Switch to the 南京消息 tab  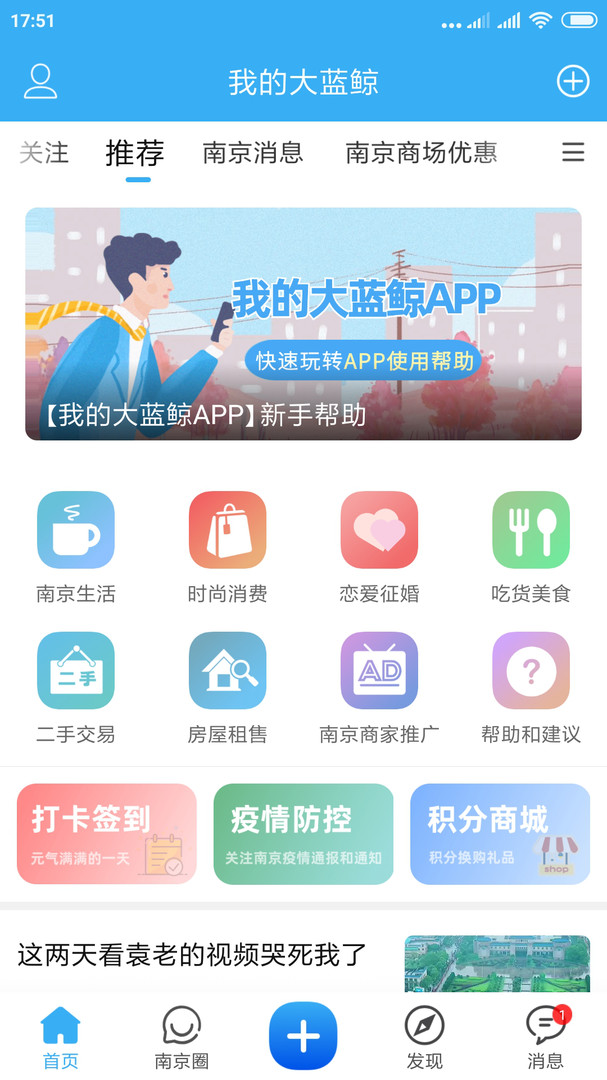pos(253,152)
